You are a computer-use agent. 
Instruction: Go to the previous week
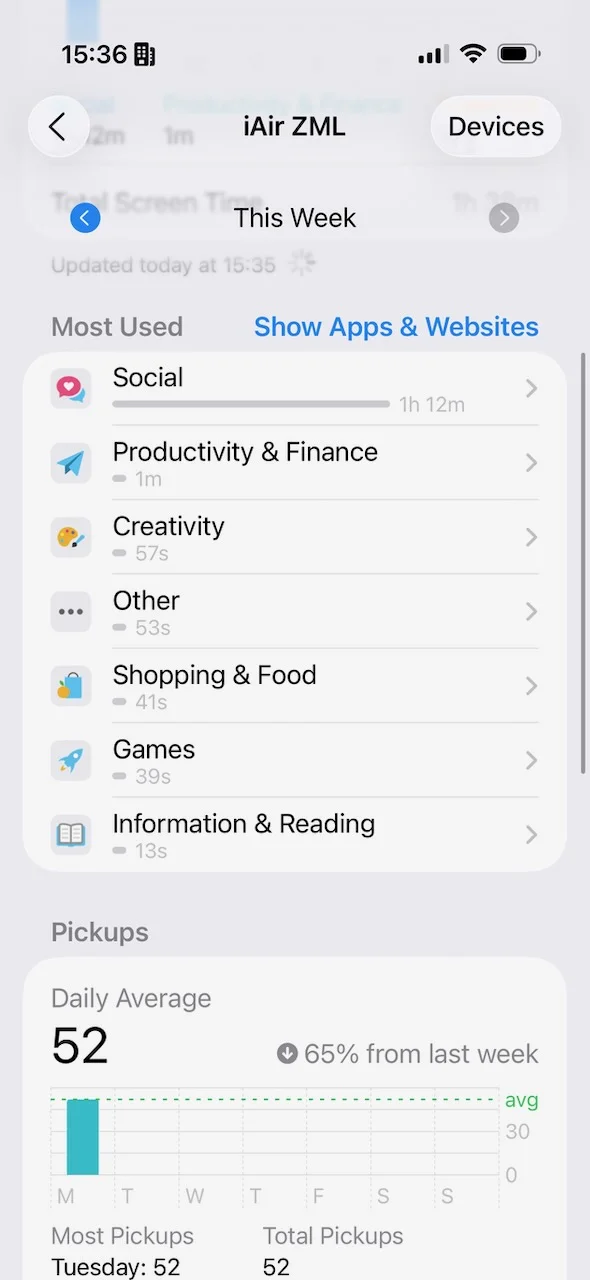click(x=86, y=218)
